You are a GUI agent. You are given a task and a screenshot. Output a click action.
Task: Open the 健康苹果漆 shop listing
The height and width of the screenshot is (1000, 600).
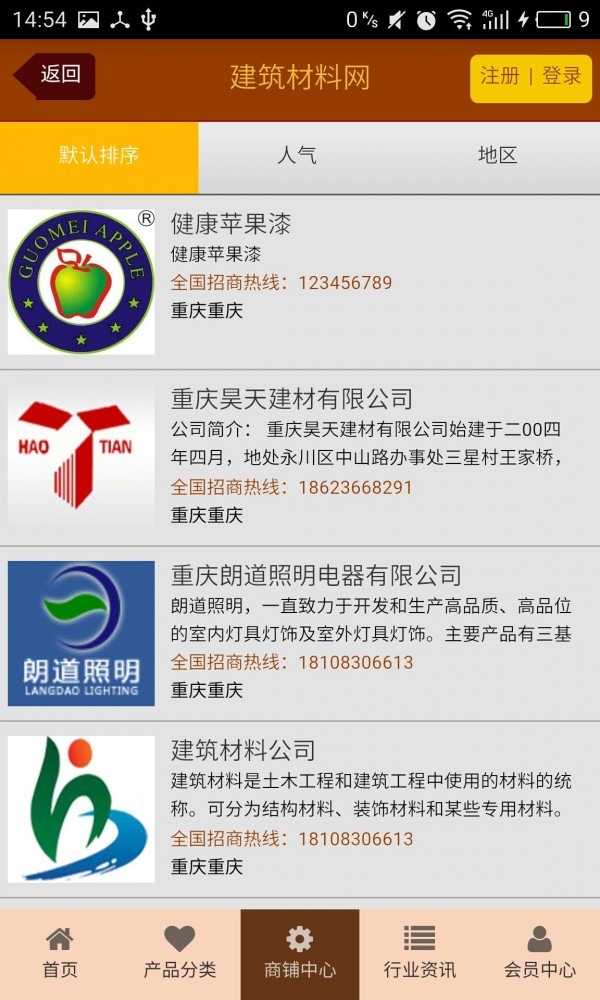pos(300,282)
